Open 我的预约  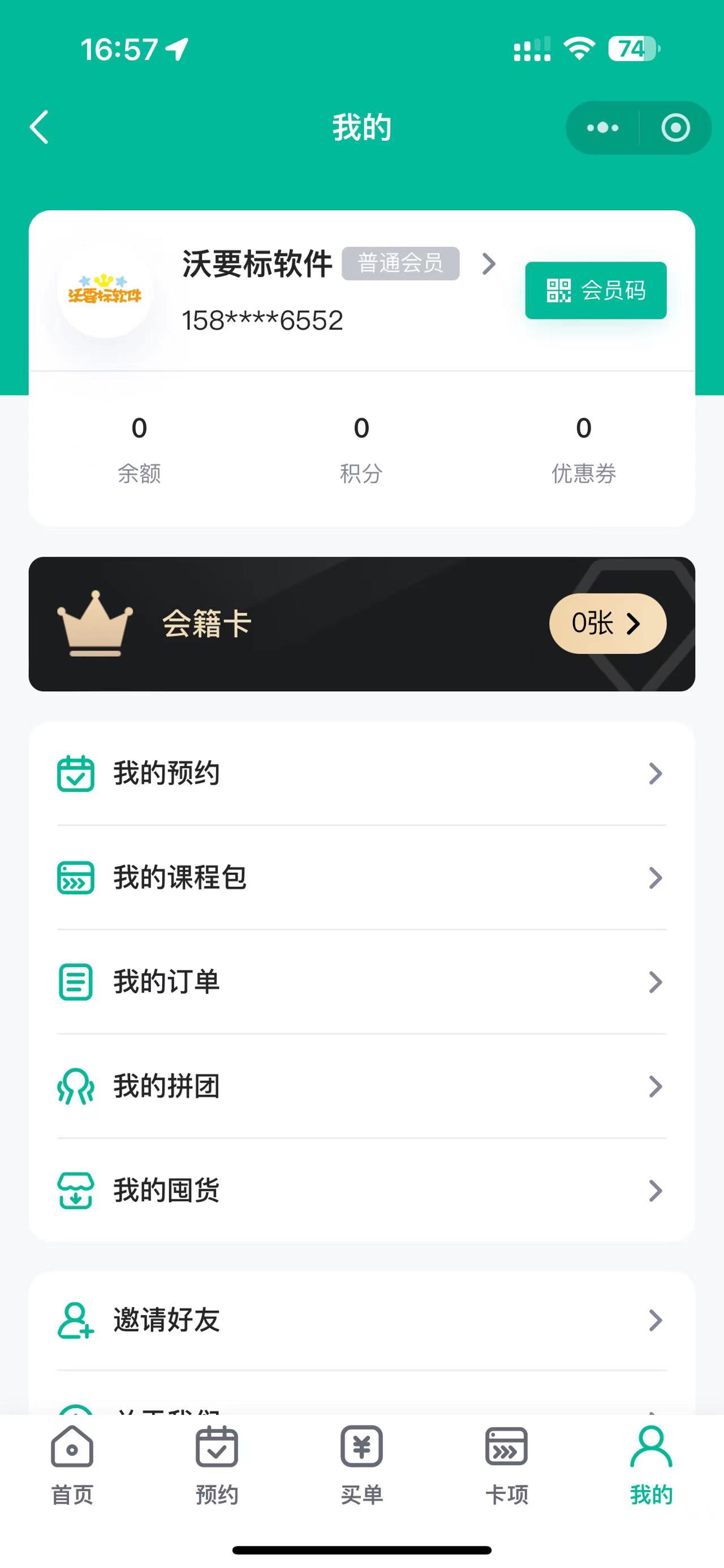click(361, 774)
